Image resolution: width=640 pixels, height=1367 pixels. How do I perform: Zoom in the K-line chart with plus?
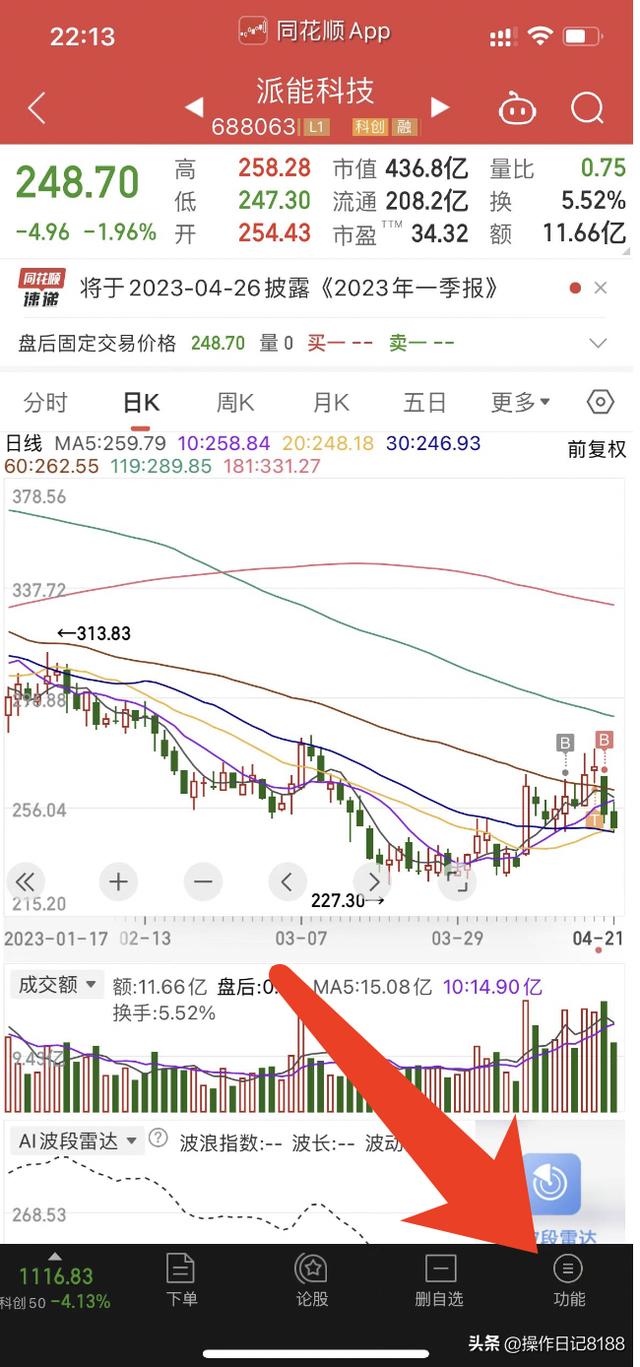(x=118, y=881)
